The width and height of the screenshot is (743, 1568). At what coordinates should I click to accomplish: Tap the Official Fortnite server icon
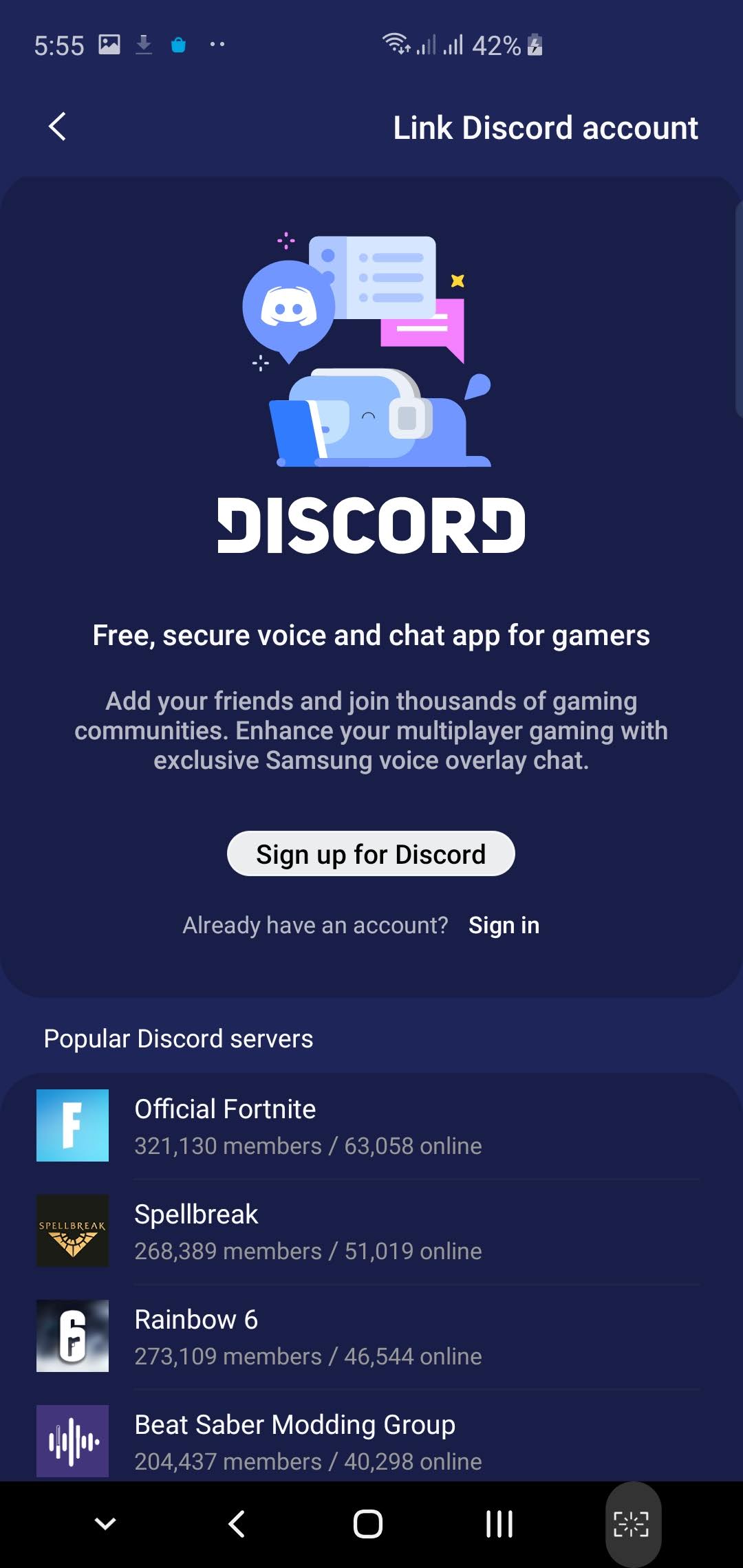[72, 1126]
